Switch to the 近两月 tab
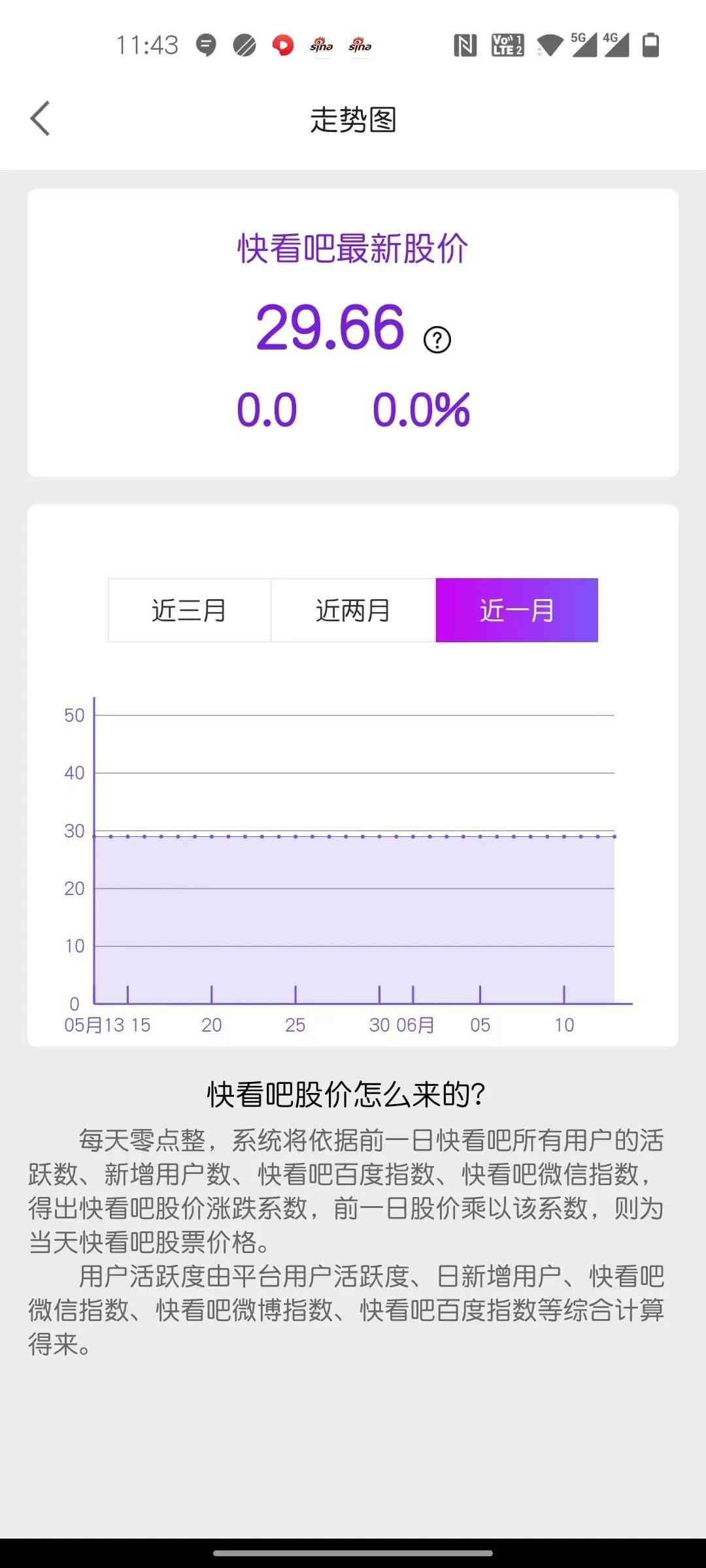This screenshot has width=706, height=1568. coord(352,611)
